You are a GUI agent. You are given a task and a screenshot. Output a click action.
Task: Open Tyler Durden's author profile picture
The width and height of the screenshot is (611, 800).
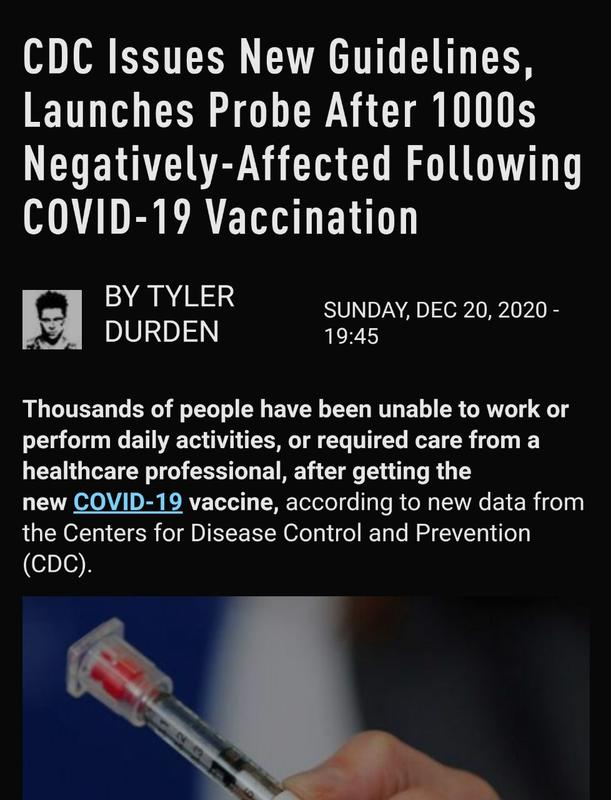tap(52, 320)
